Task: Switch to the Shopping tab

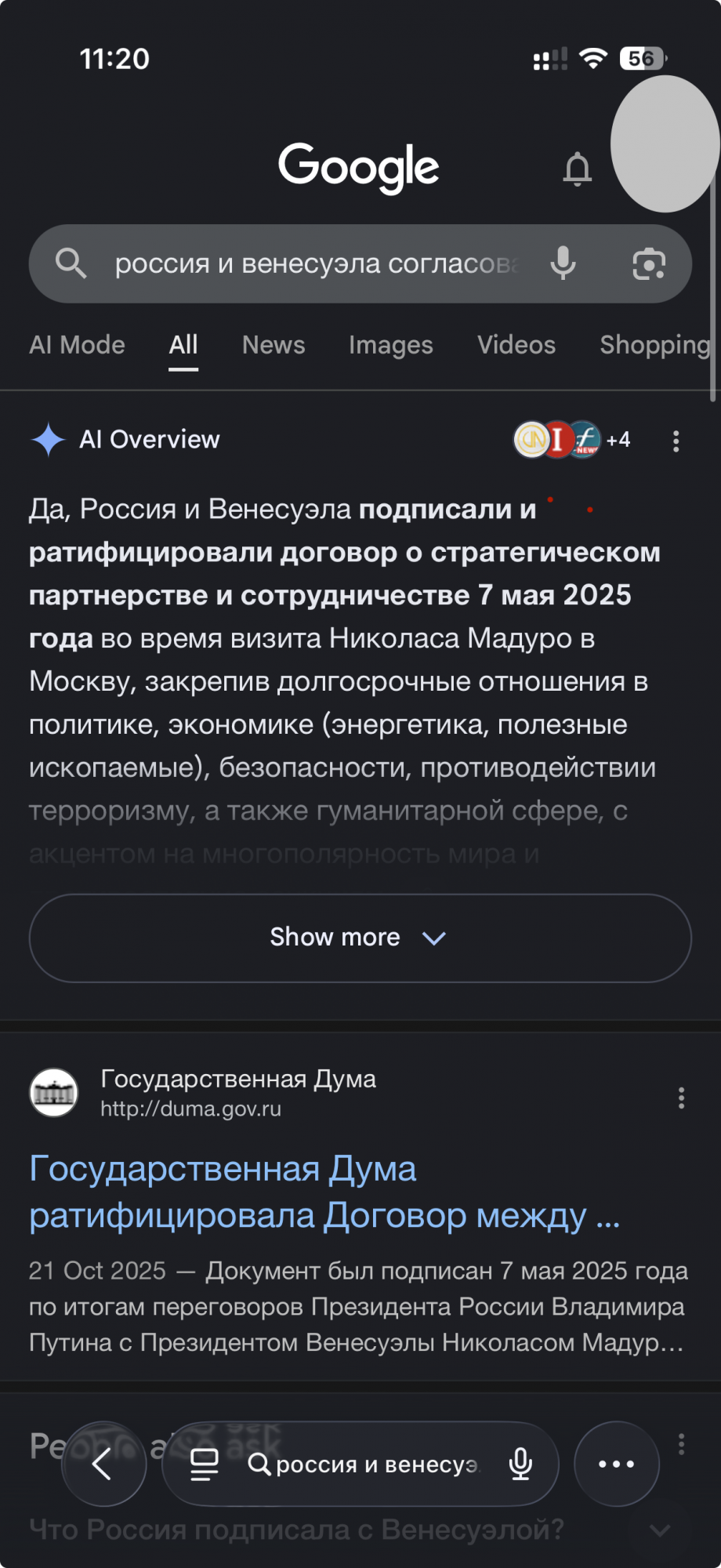Action: click(654, 345)
